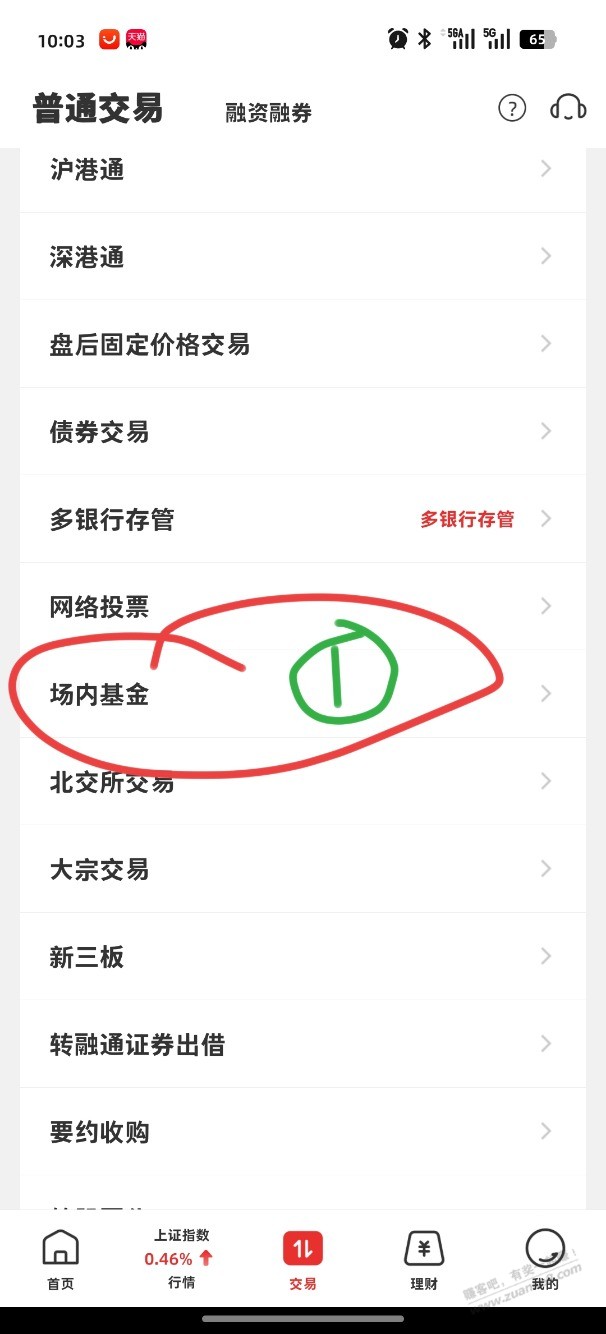The width and height of the screenshot is (606, 1334).
Task: Open 北交所交易
Action: (x=300, y=781)
